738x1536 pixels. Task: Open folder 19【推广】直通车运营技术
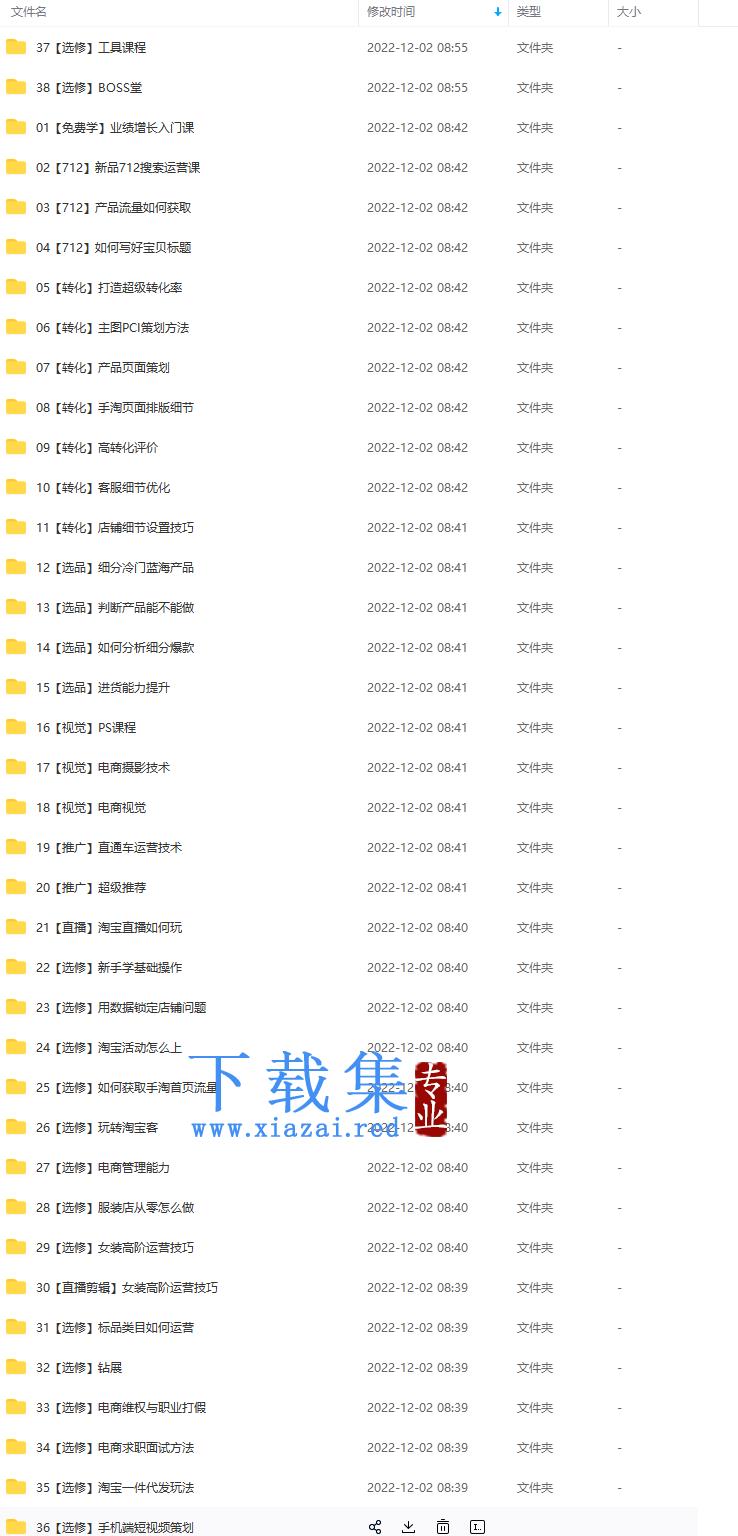109,847
